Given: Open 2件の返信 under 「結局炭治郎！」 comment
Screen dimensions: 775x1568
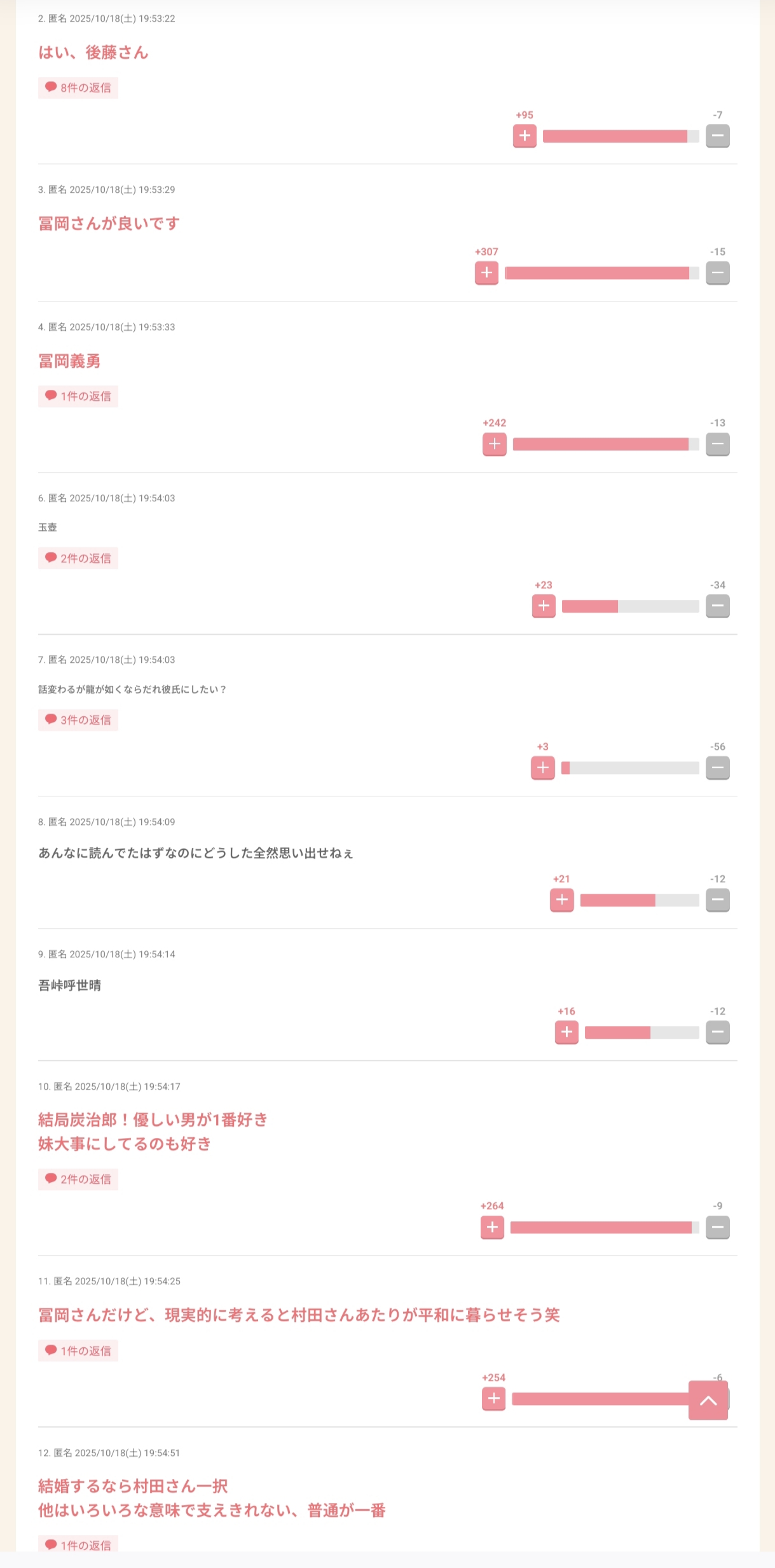Looking at the screenshot, I should point(78,1179).
